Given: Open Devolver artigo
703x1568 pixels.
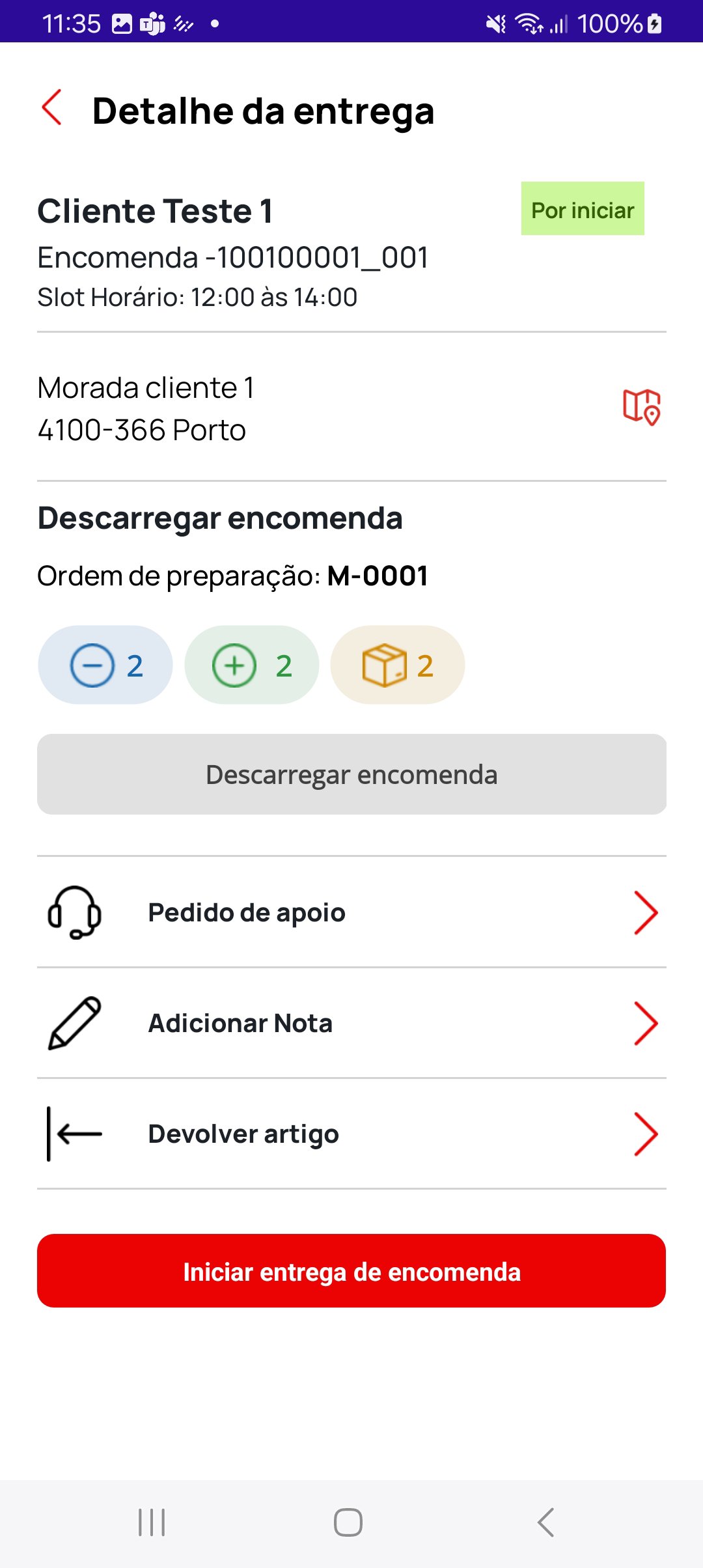Looking at the screenshot, I should point(351,1134).
